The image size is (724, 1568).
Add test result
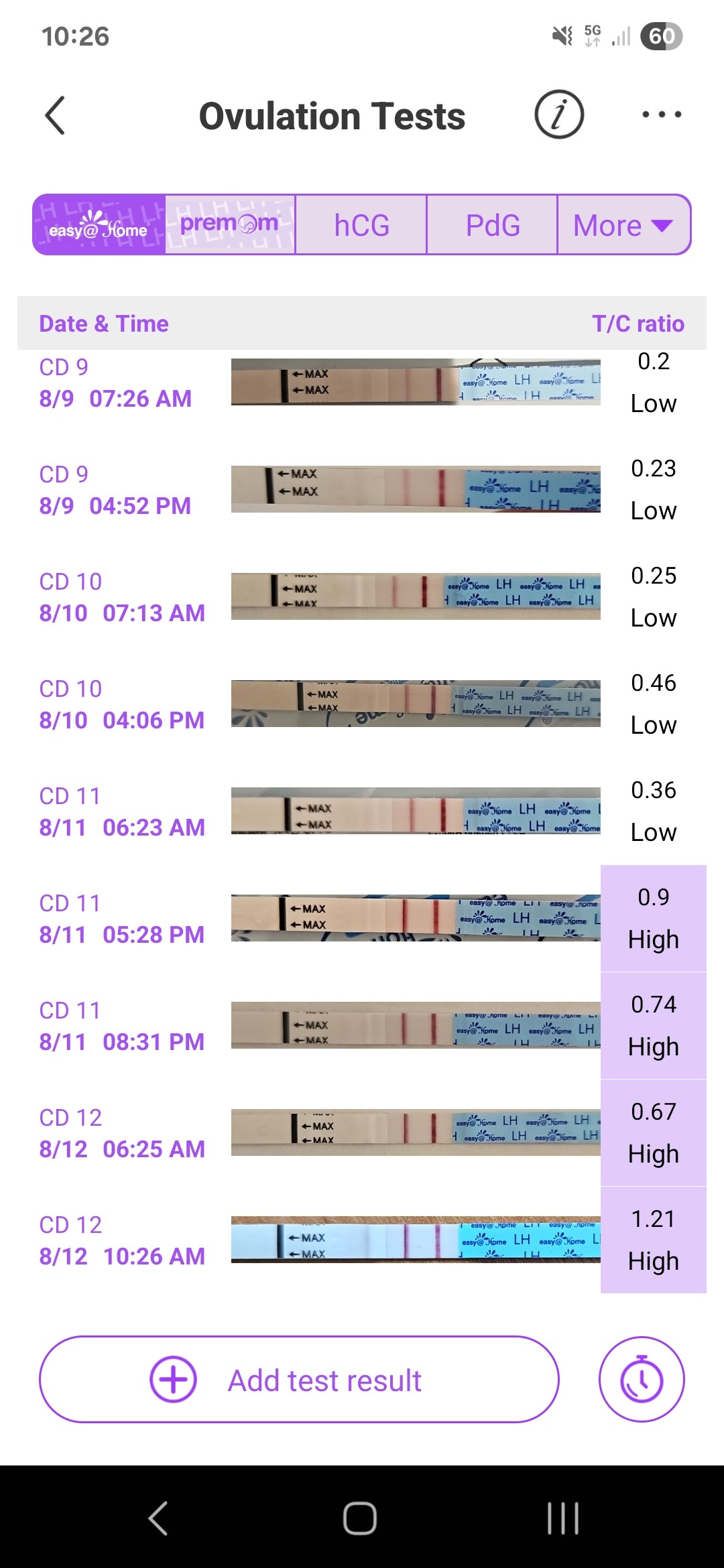click(299, 1380)
